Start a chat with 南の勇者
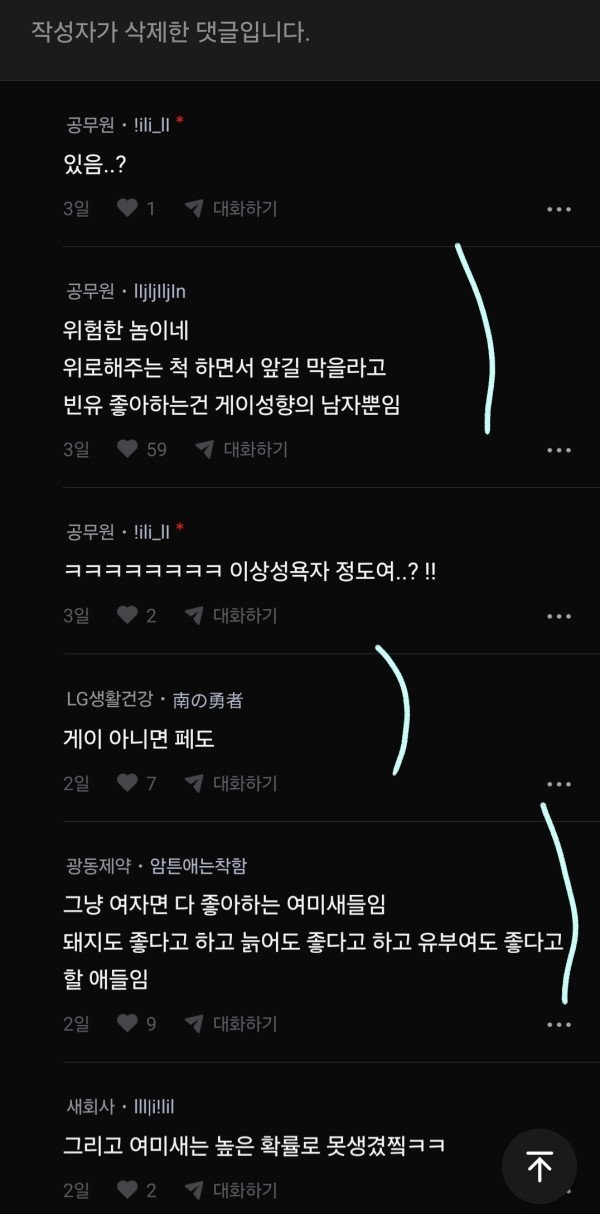 231,783
